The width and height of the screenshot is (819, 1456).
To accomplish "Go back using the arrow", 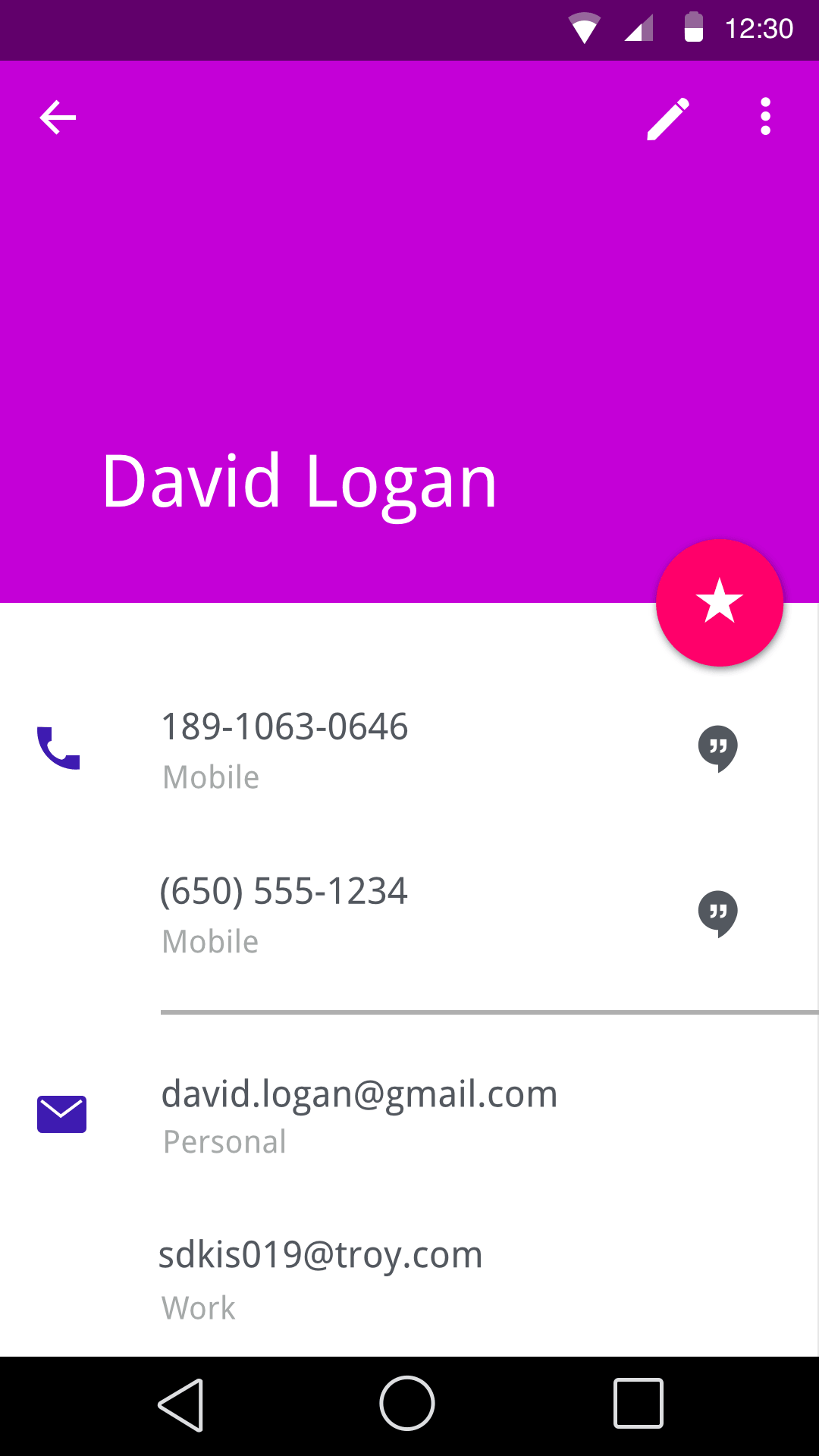I will 58,118.
